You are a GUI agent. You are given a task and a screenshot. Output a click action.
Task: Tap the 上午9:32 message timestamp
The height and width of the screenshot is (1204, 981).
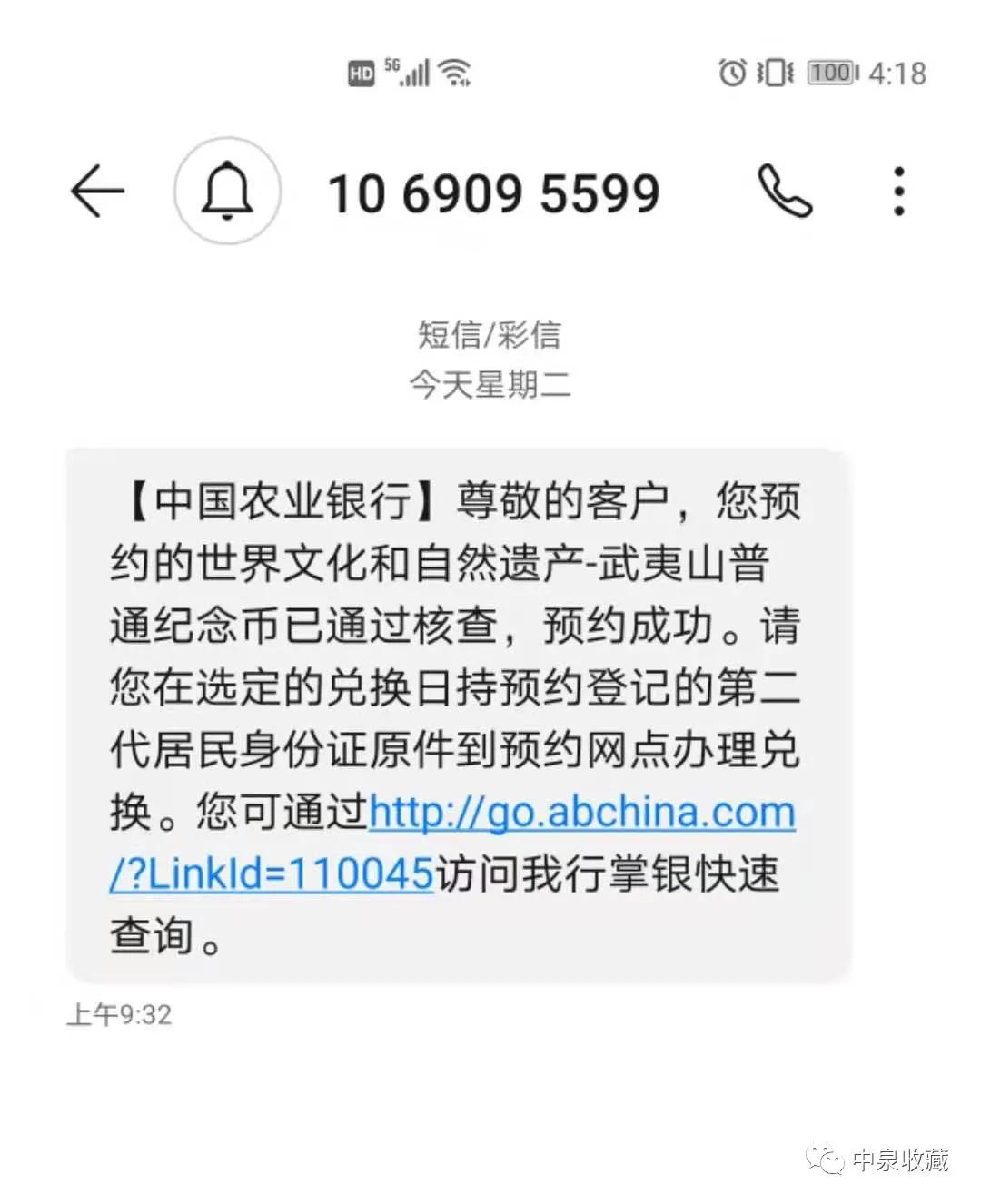121,1016
